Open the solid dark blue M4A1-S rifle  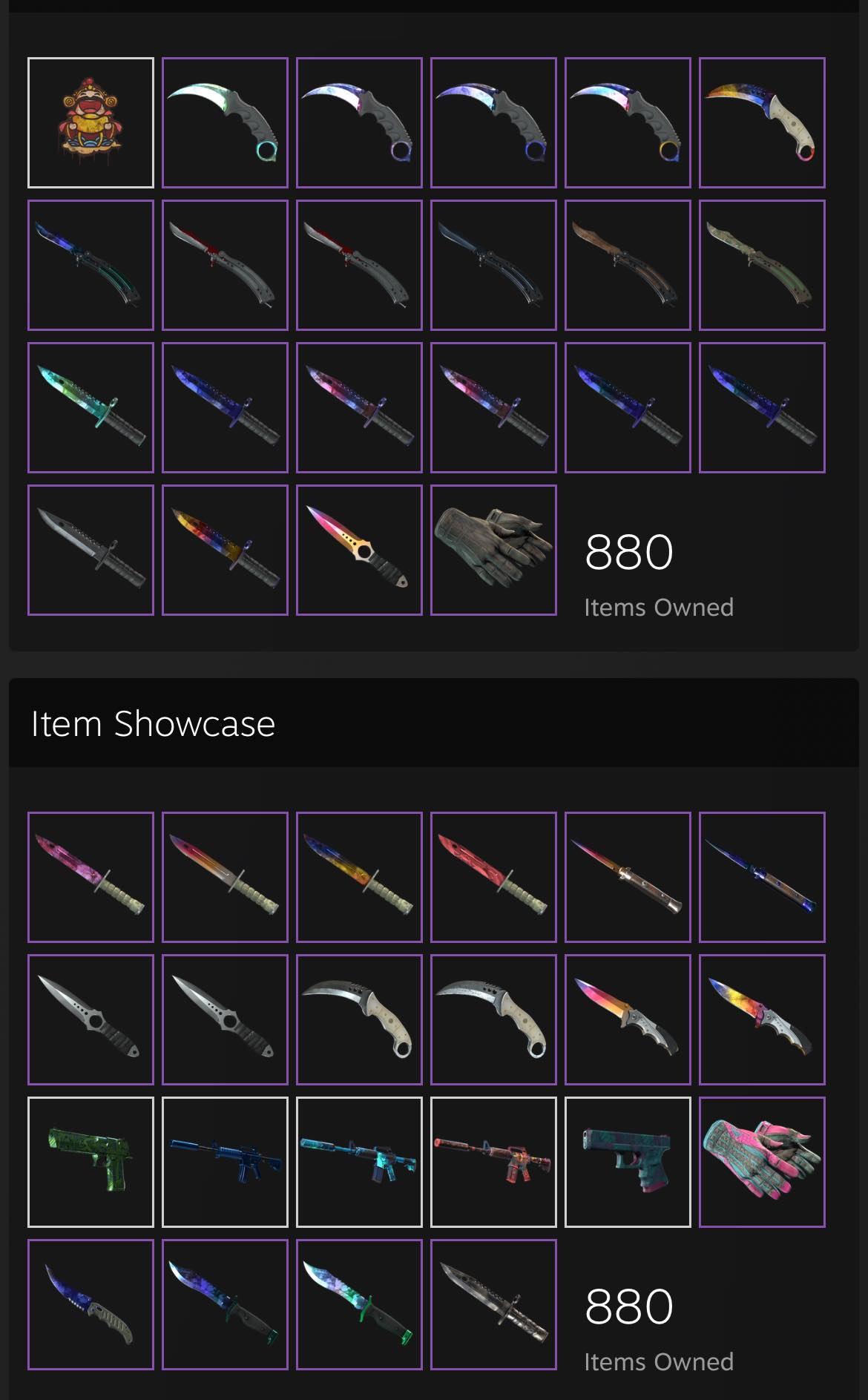tap(225, 1162)
